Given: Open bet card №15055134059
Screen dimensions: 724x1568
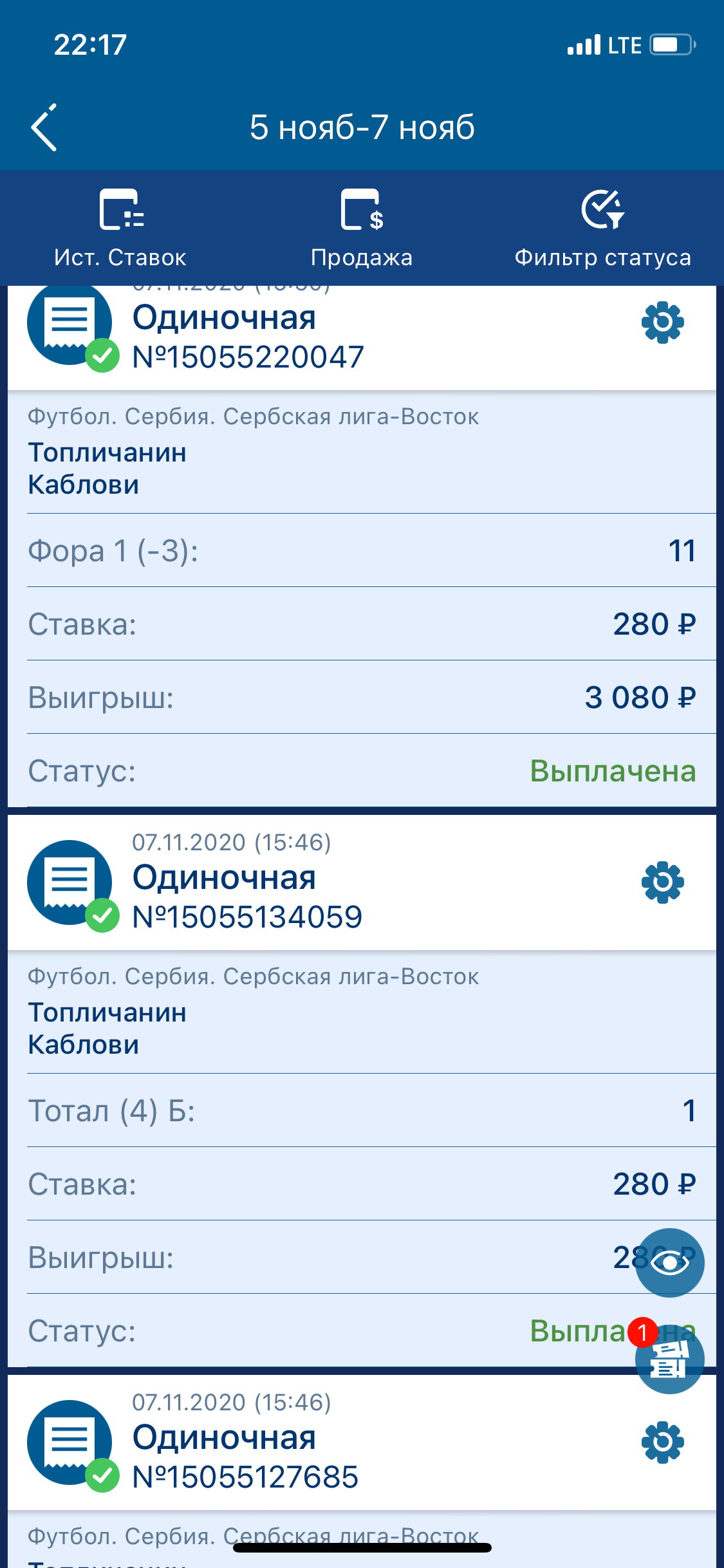Looking at the screenshot, I should [x=248, y=917].
